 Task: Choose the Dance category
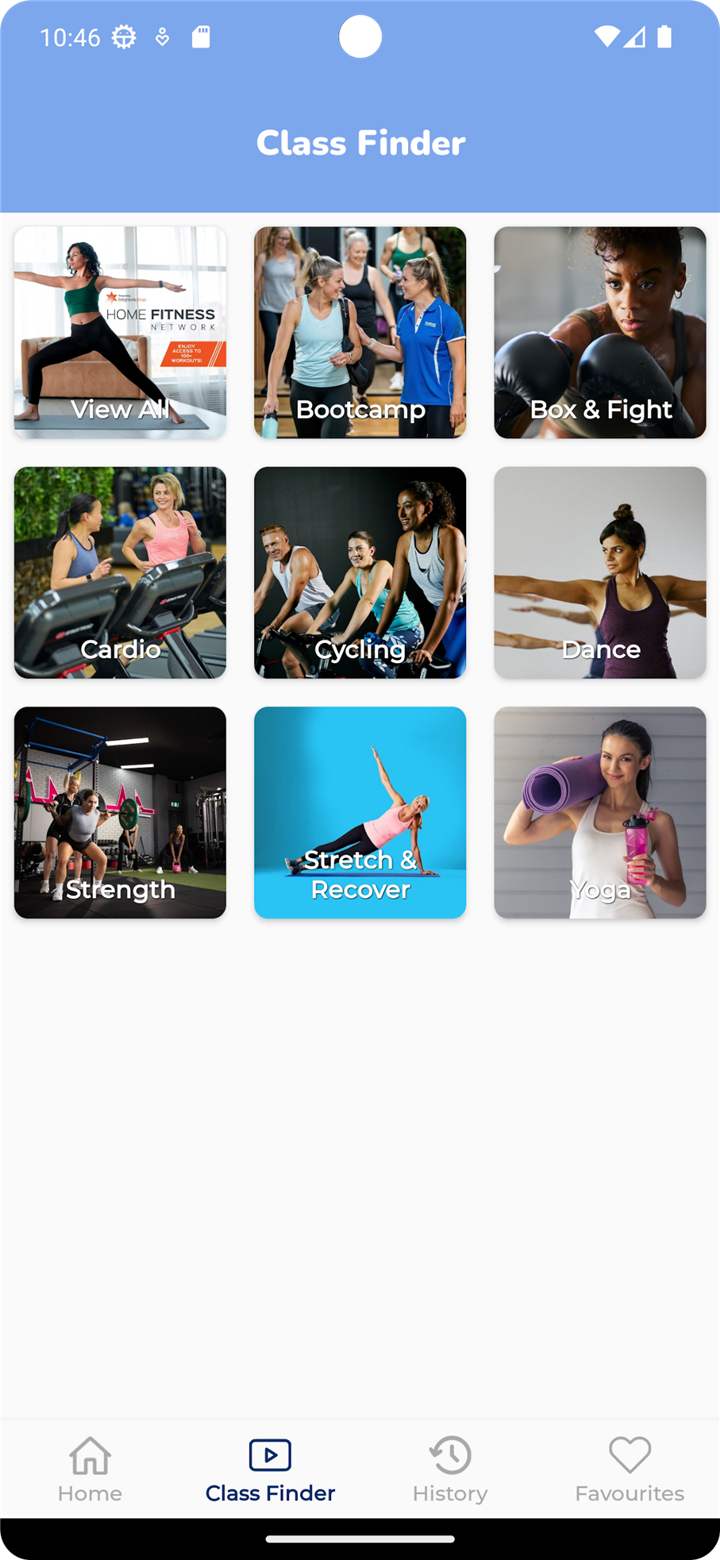[x=600, y=572]
